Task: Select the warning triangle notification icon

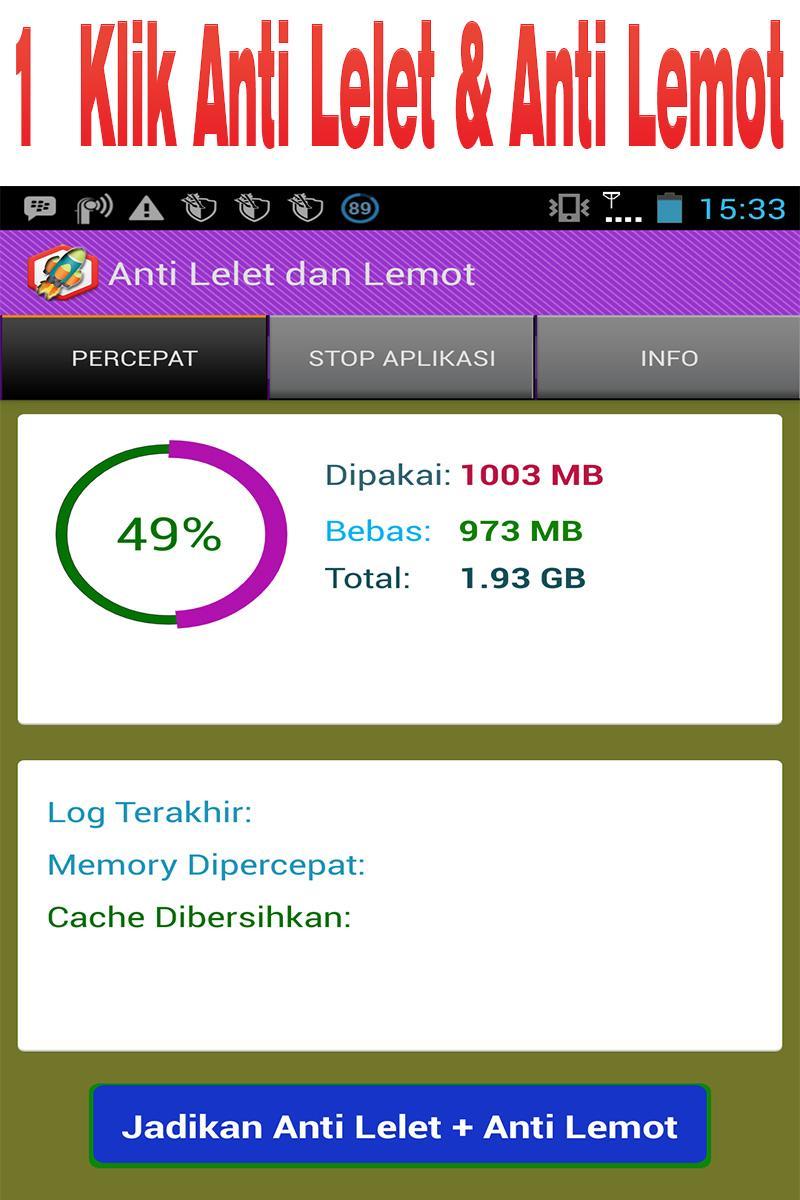Action: tap(148, 205)
